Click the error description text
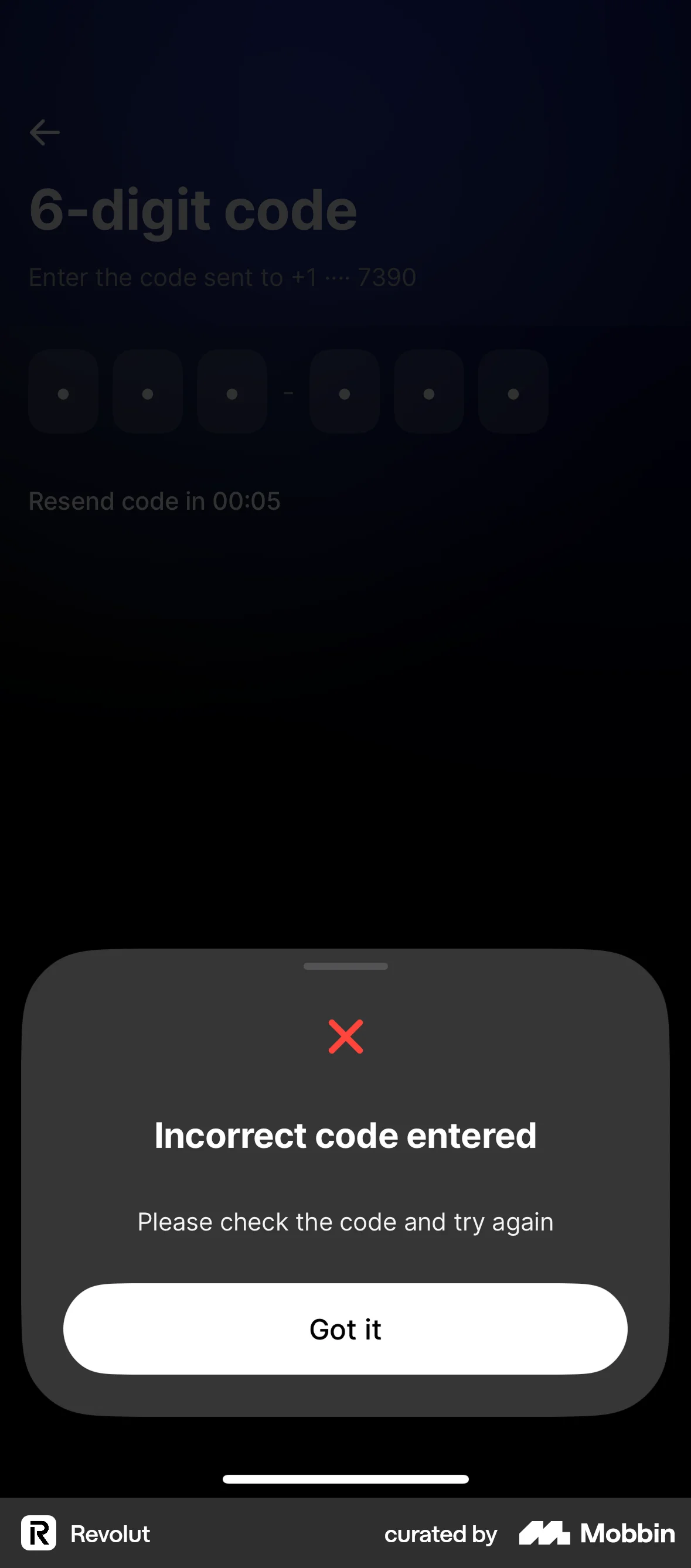 pos(345,1222)
